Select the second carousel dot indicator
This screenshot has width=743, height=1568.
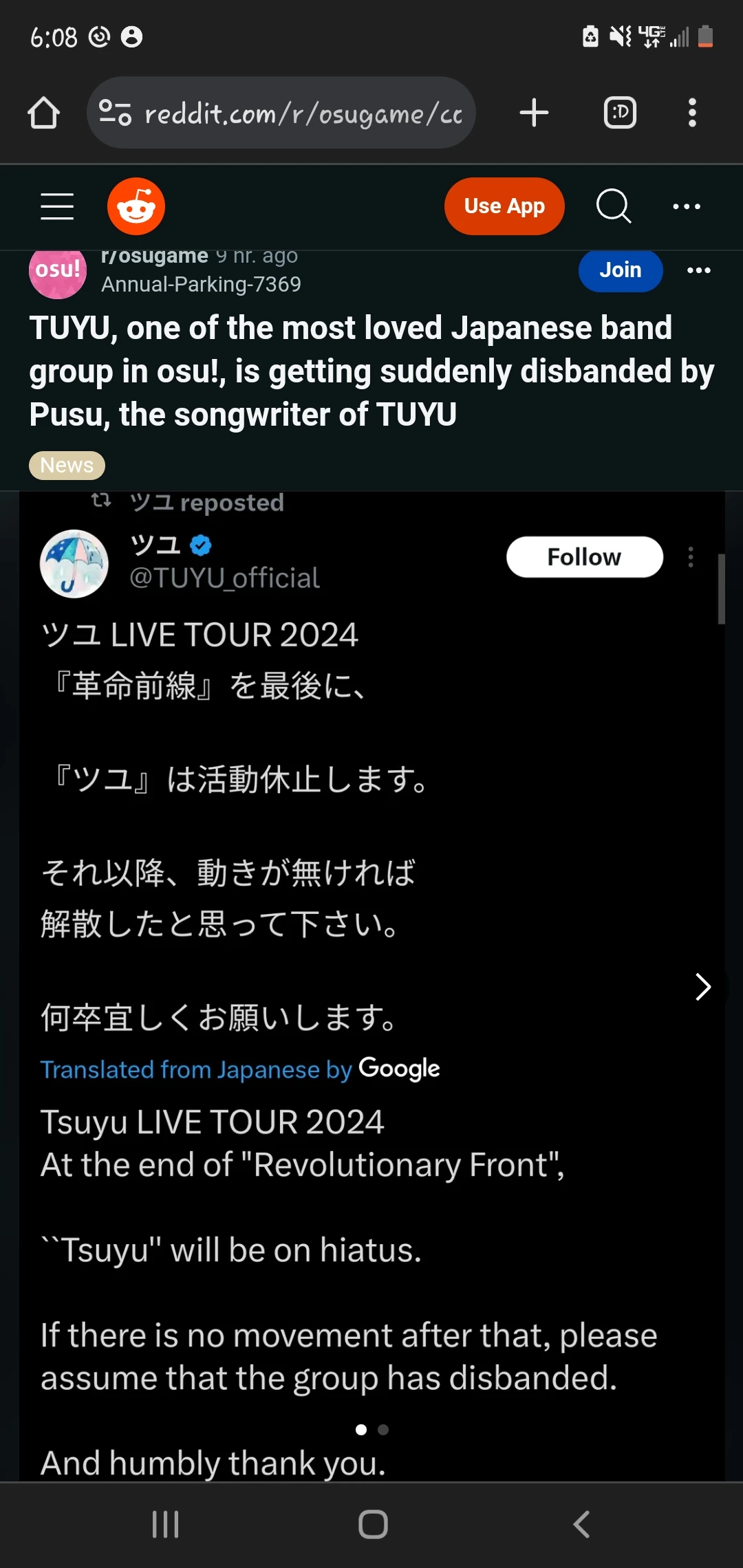(383, 1429)
